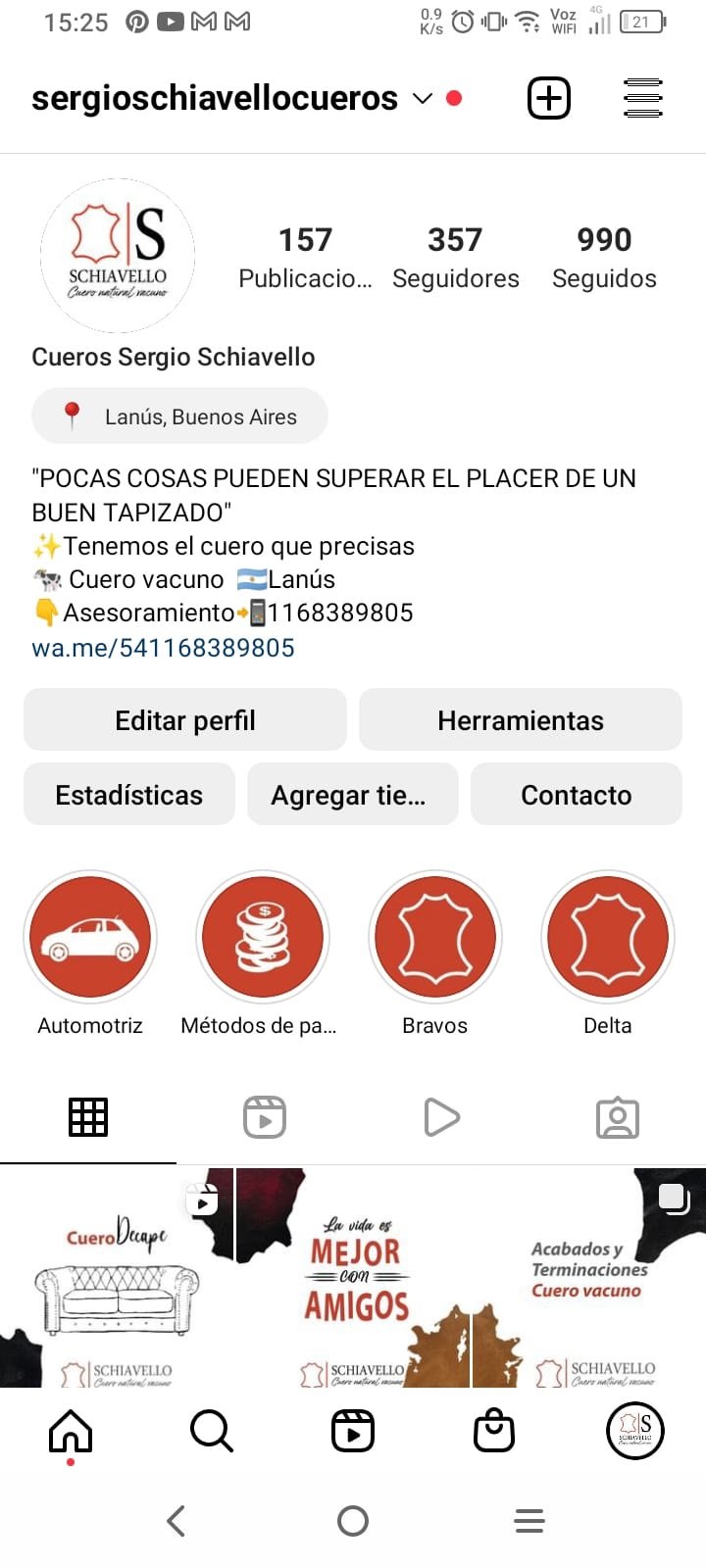Go to the Home feed tab

tap(71, 1432)
